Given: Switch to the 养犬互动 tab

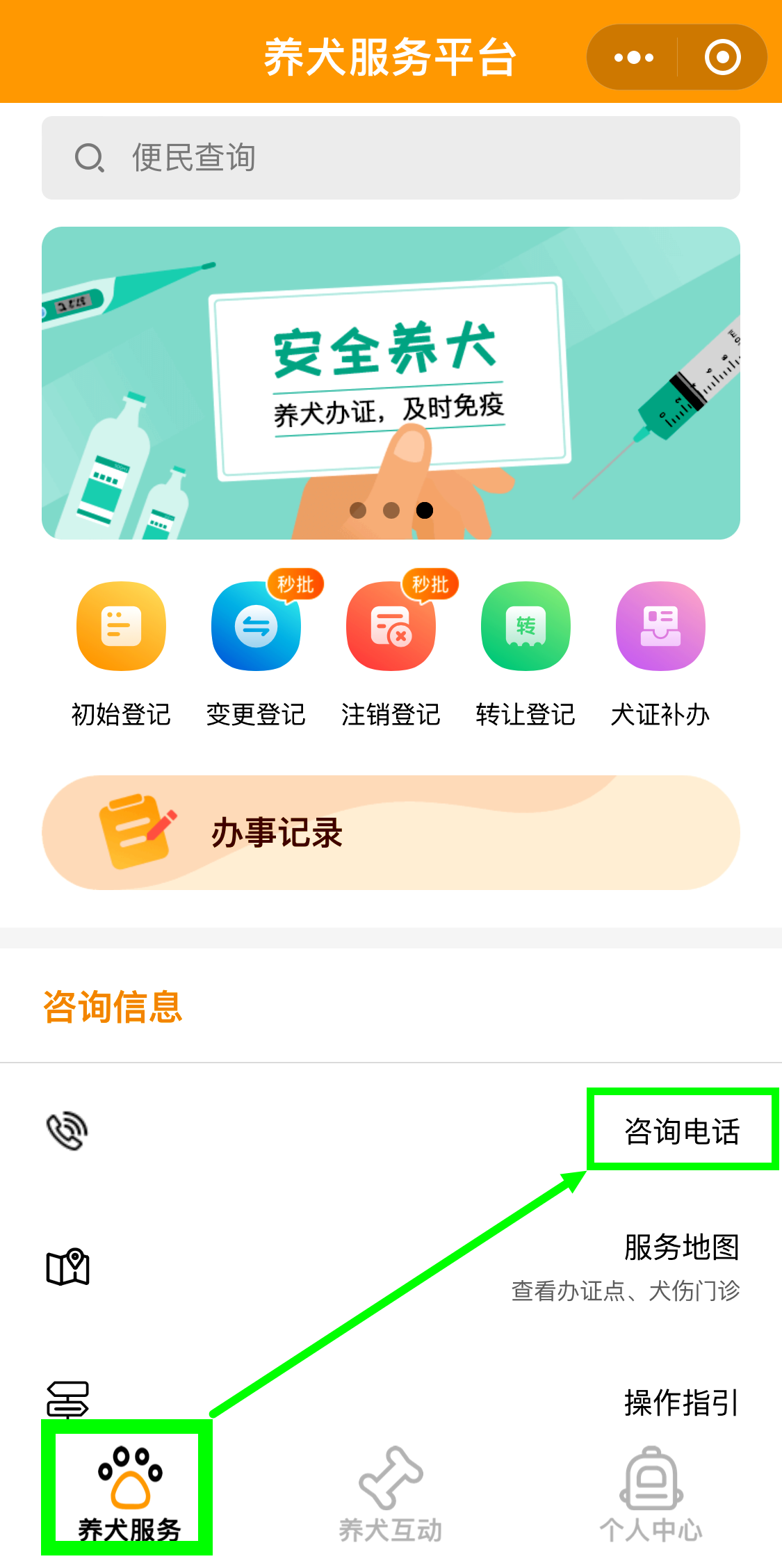Looking at the screenshot, I should pos(391,1492).
